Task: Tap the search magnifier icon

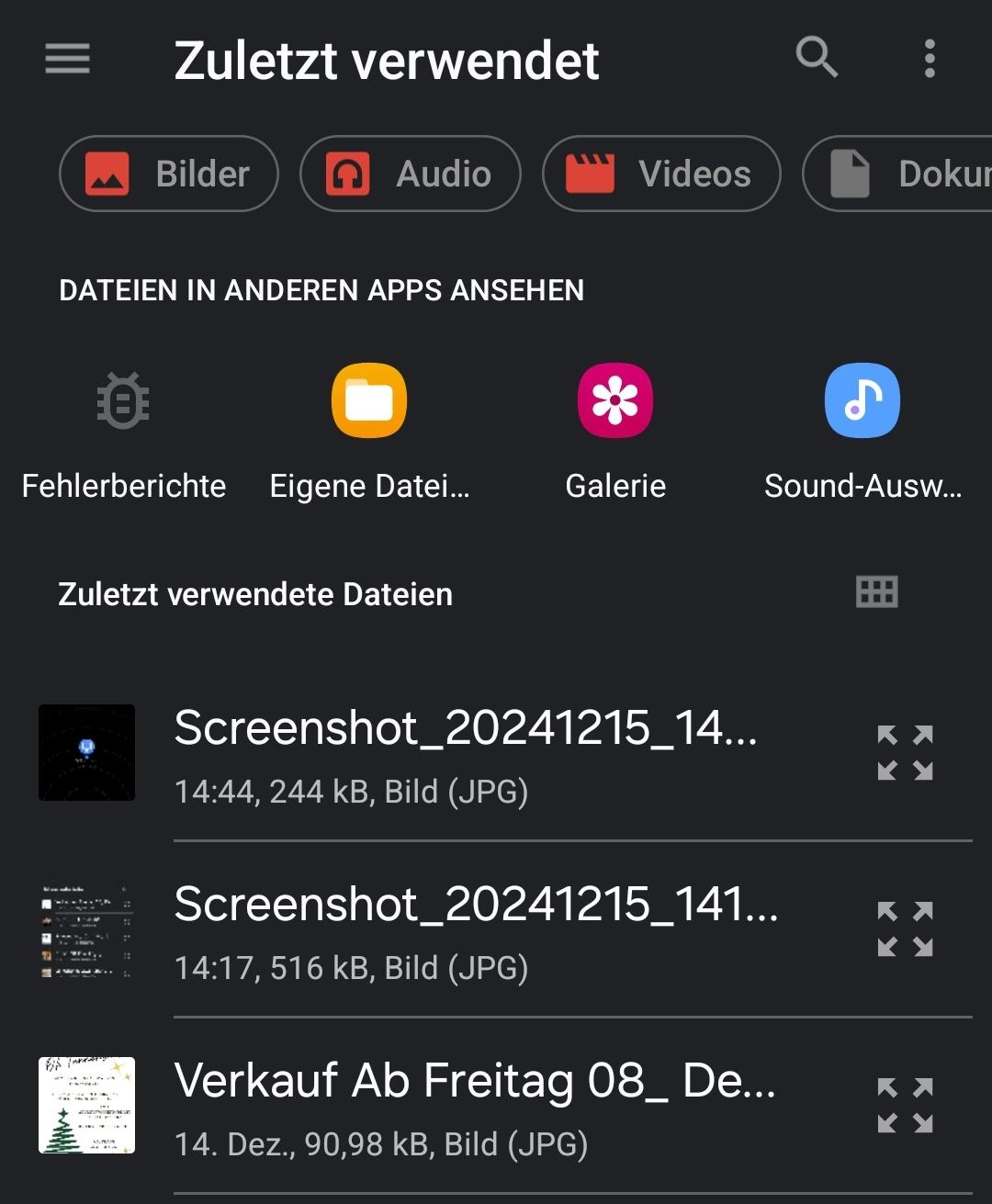Action: (x=817, y=59)
